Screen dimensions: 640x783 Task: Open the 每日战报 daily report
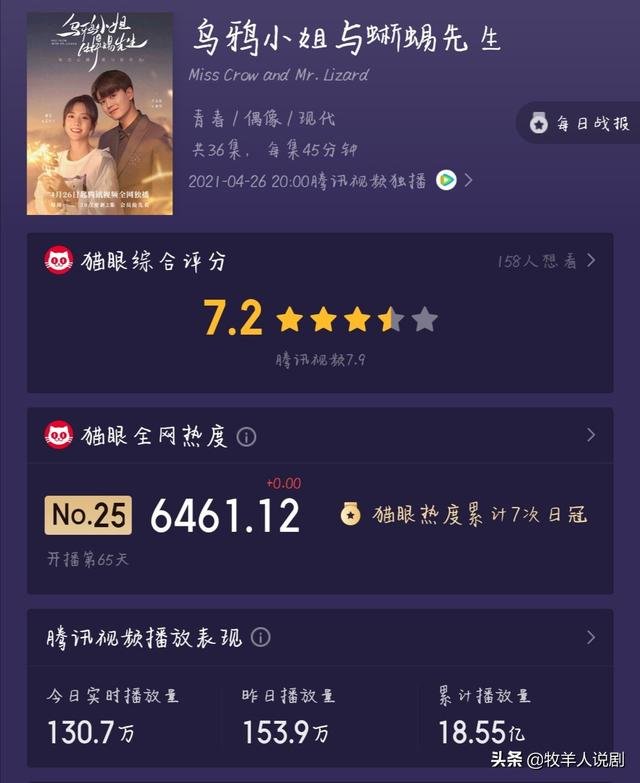coord(582,124)
